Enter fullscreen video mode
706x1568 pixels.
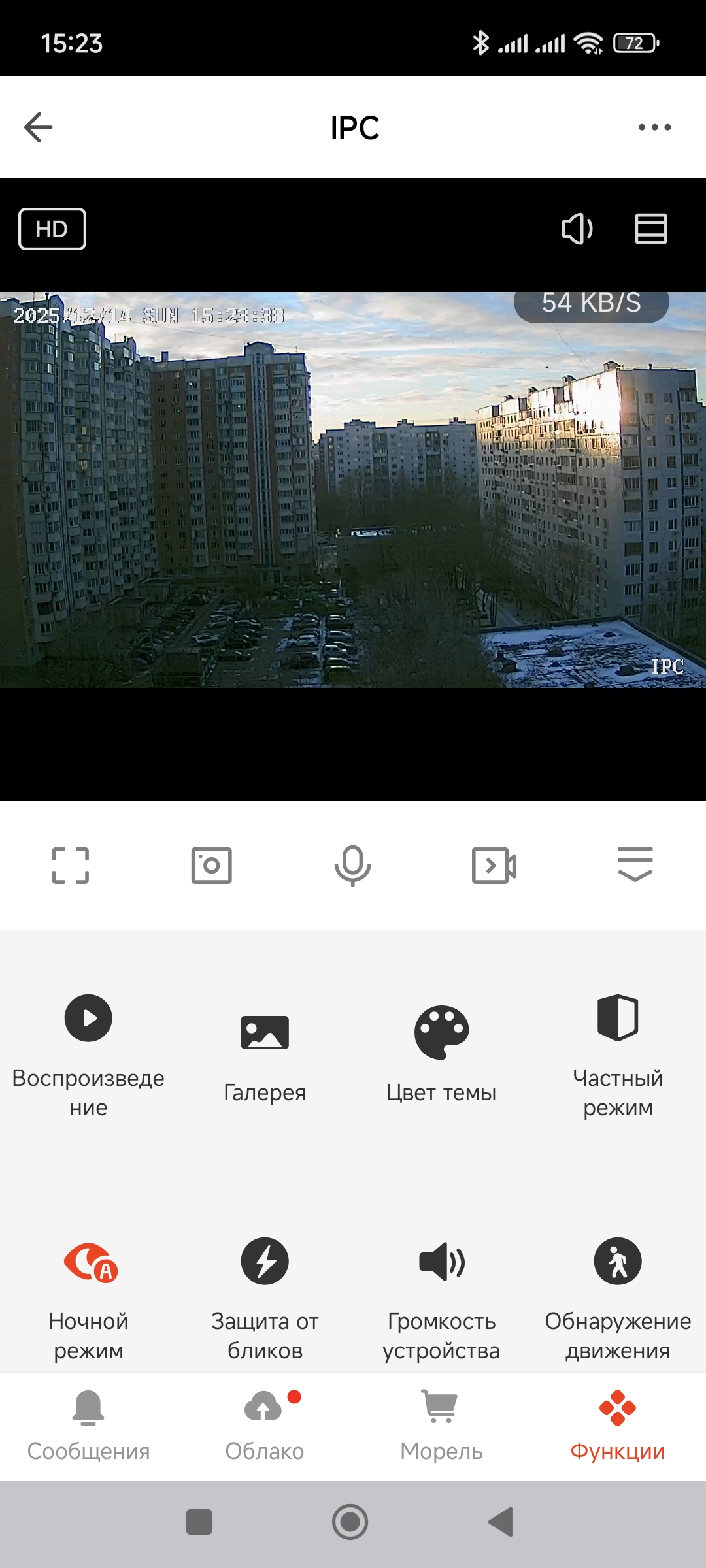coord(71,865)
